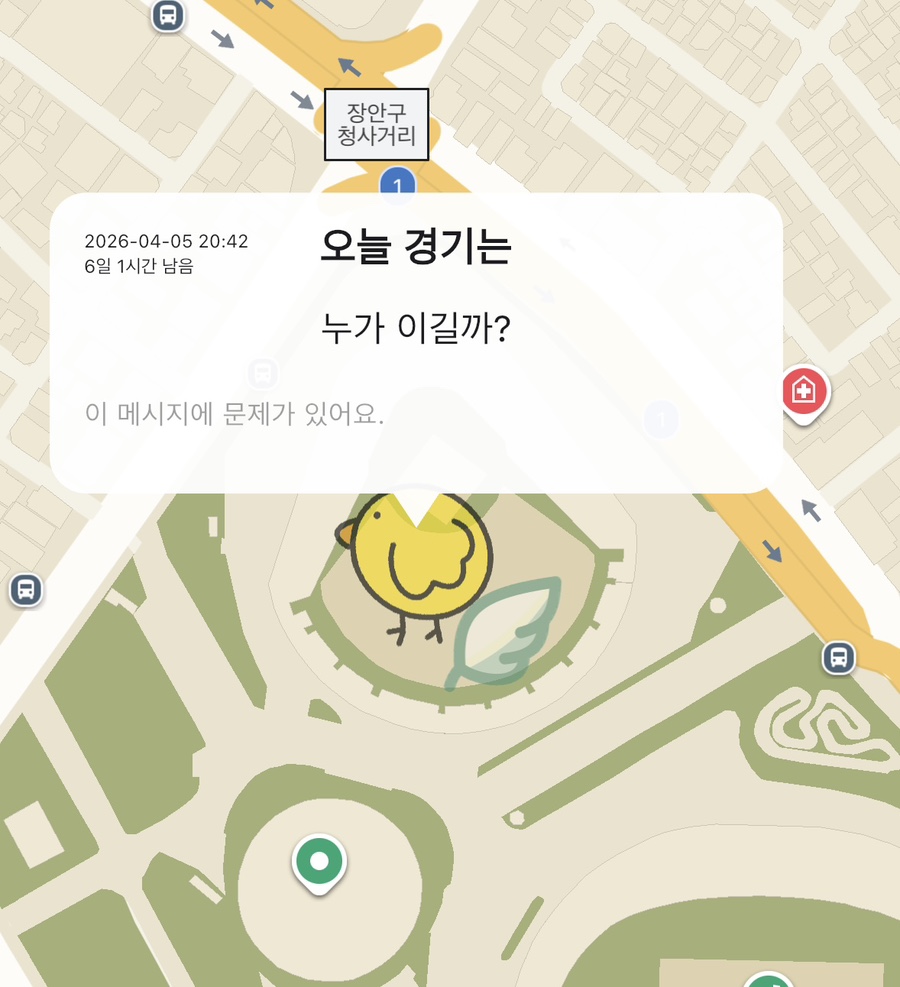
Task: Select the green circle location pin
Action: pyautogui.click(x=319, y=862)
